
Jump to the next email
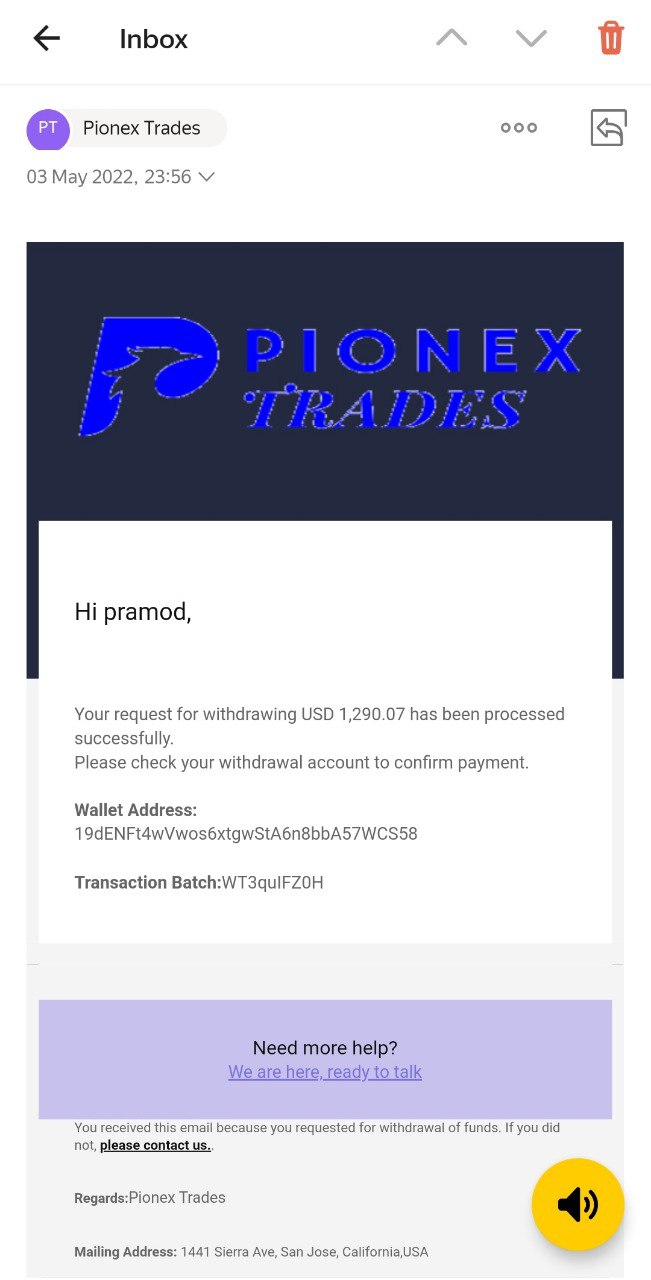[x=531, y=38]
